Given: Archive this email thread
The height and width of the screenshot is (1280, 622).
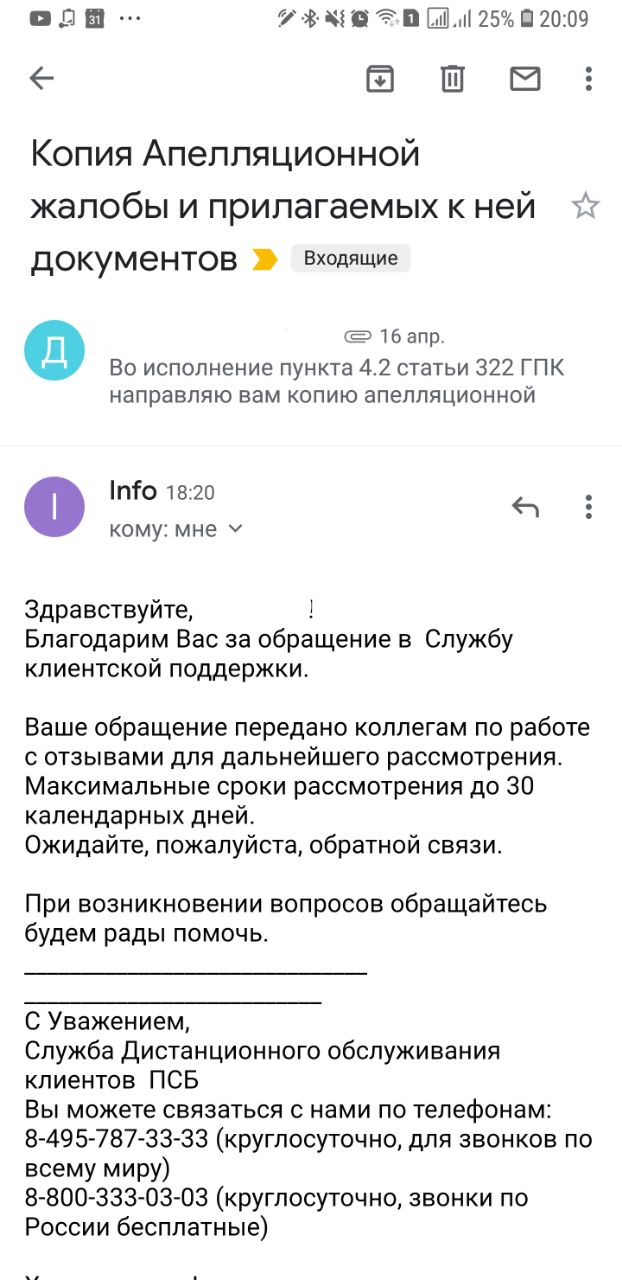Looking at the screenshot, I should click(x=380, y=79).
